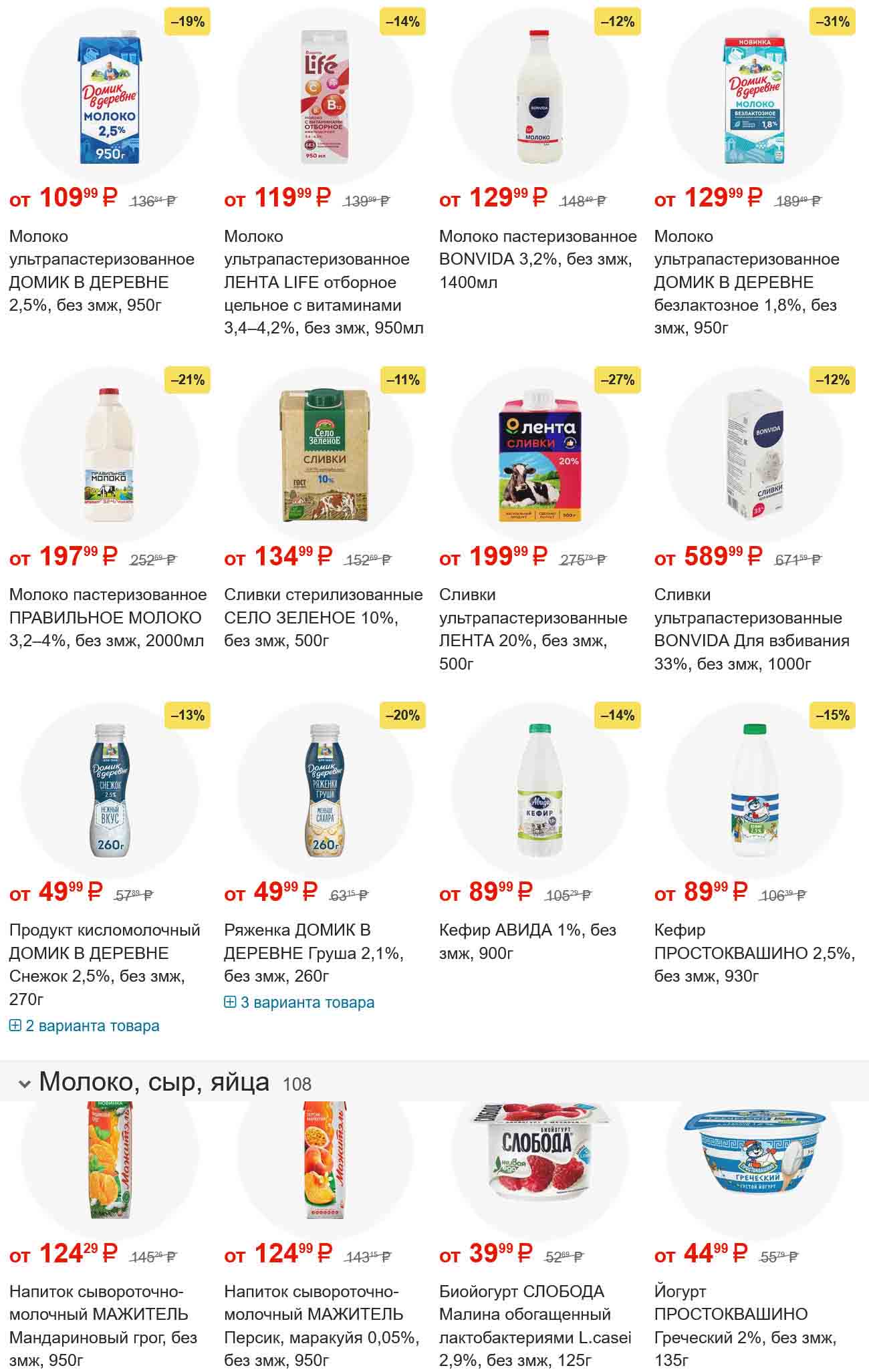View Ряженка Домик в деревне Груша
The width and height of the screenshot is (869, 1372).
(x=313, y=952)
